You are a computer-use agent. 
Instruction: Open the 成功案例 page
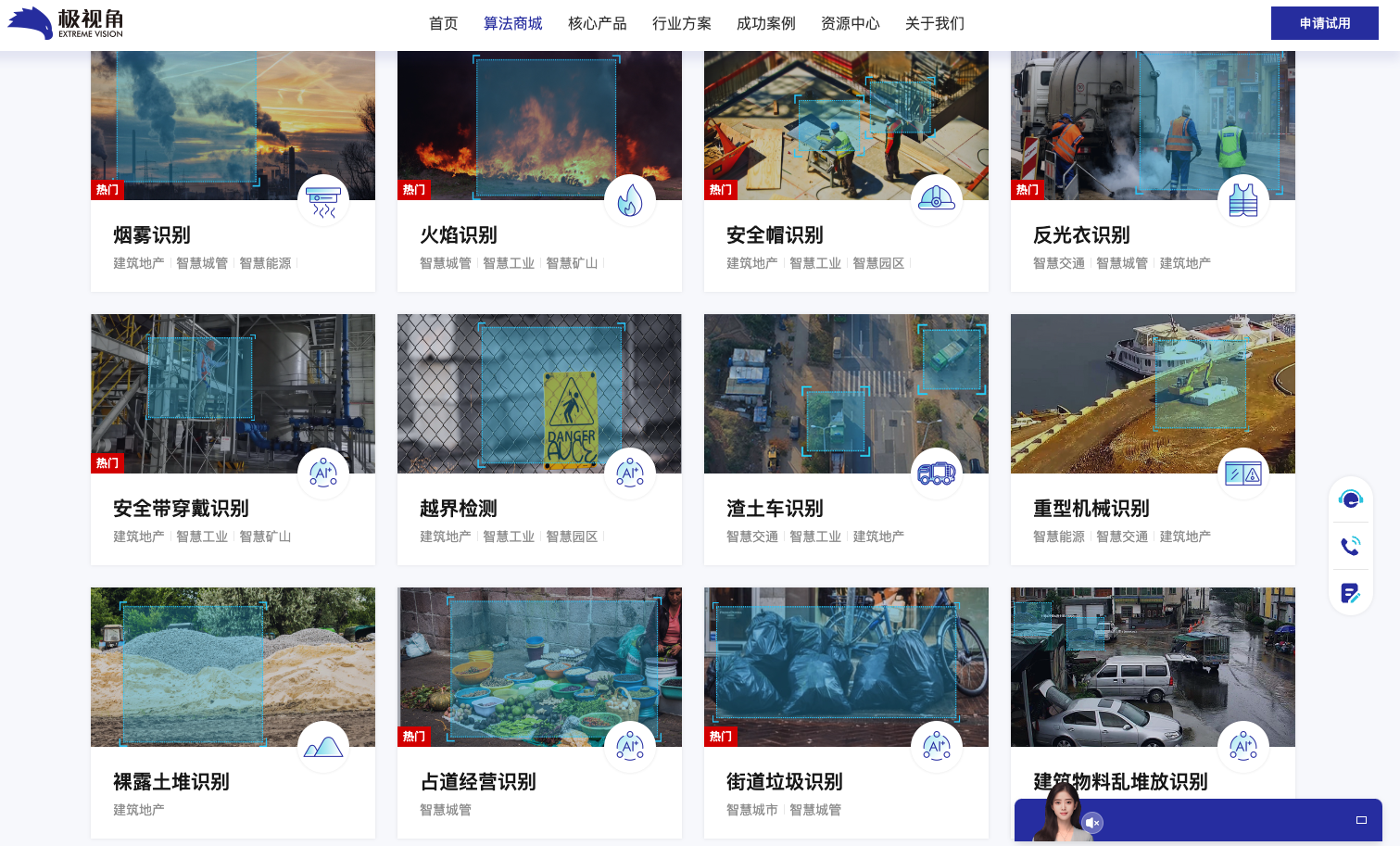point(765,23)
